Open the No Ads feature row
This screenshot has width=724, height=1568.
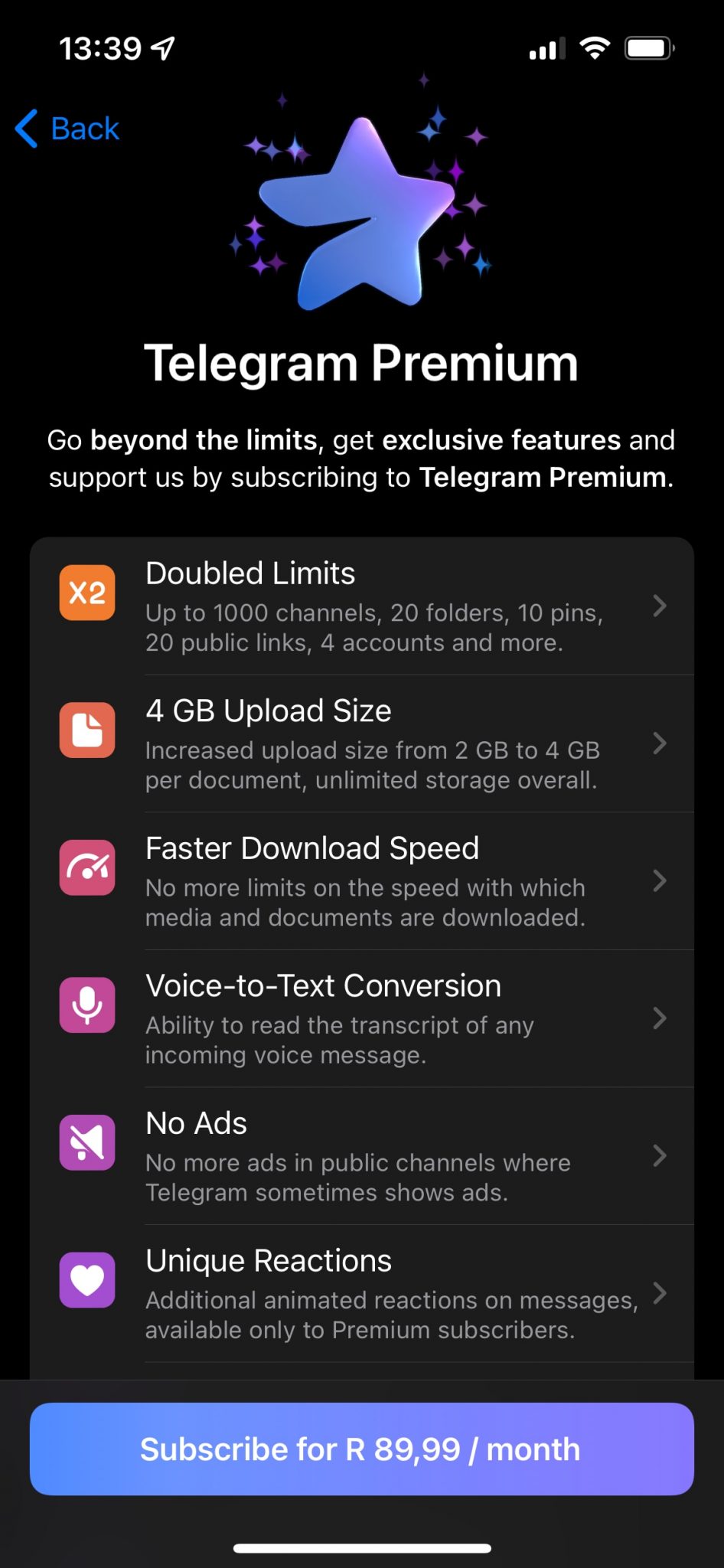(x=362, y=1156)
